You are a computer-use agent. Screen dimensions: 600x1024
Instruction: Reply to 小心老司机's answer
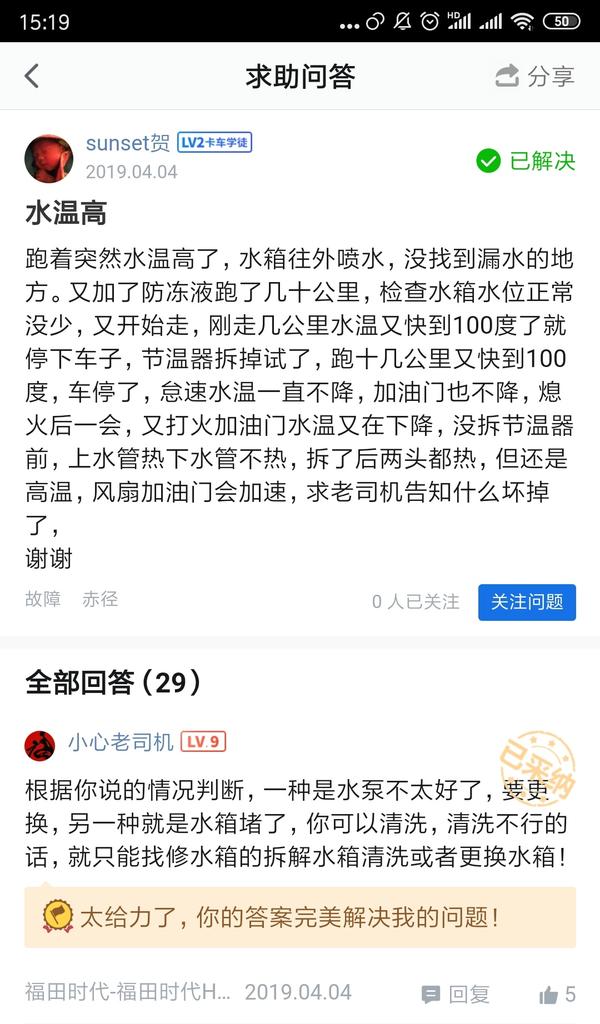point(456,994)
